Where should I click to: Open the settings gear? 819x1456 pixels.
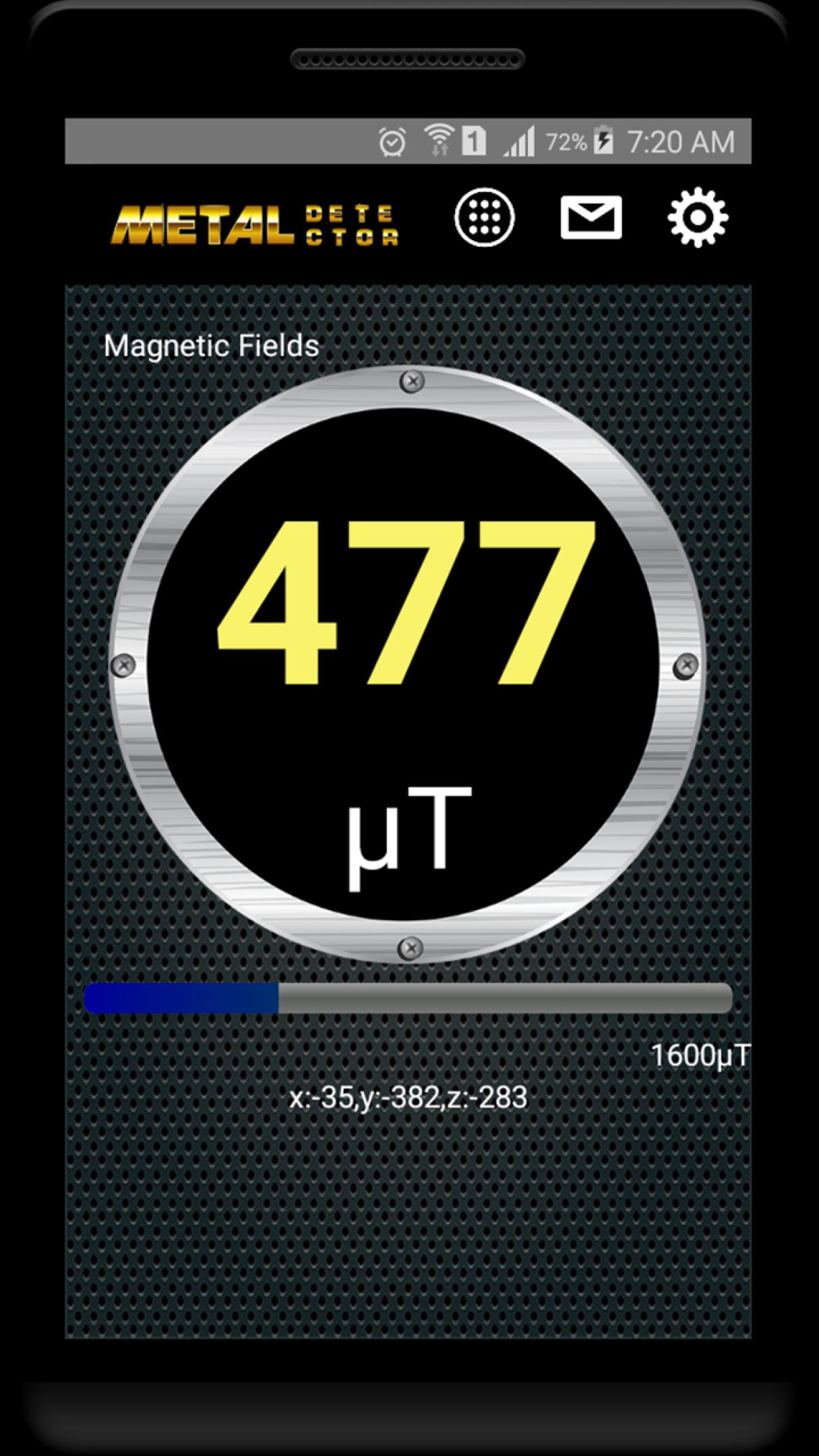point(697,218)
